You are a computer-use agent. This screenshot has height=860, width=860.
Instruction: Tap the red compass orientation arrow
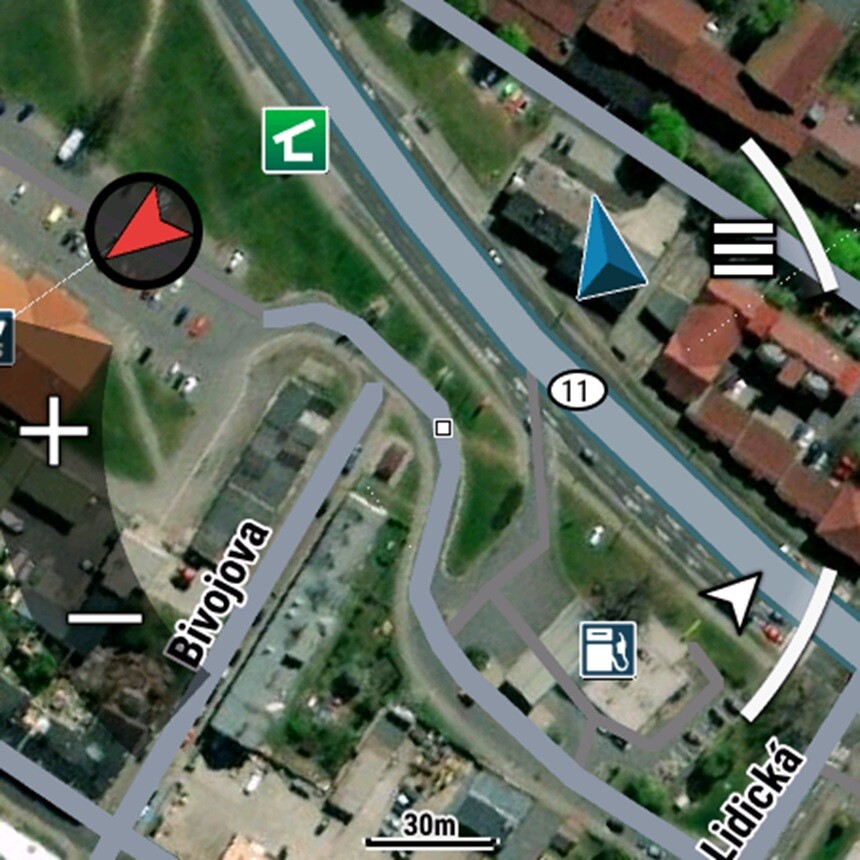[144, 231]
